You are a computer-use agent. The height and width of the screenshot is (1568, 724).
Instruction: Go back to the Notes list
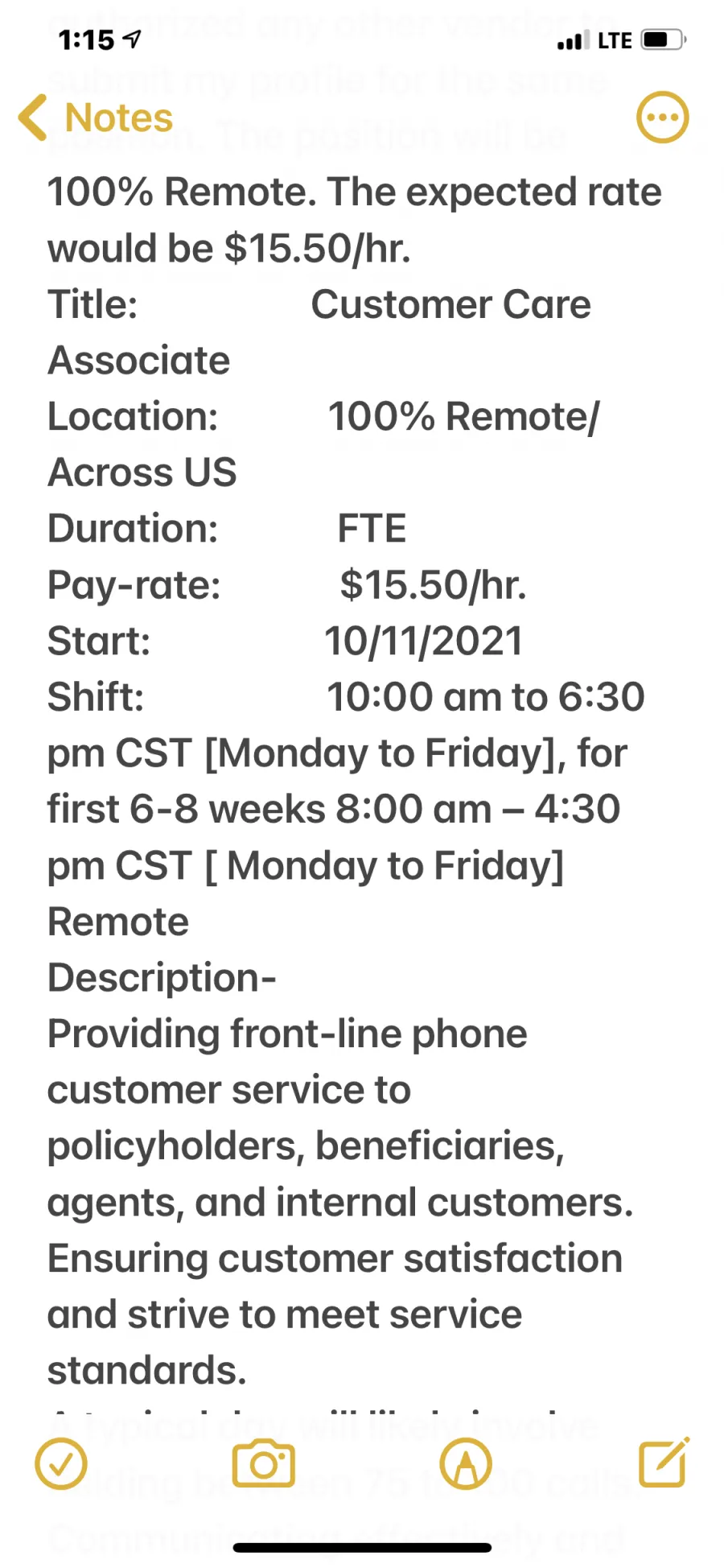(x=96, y=118)
